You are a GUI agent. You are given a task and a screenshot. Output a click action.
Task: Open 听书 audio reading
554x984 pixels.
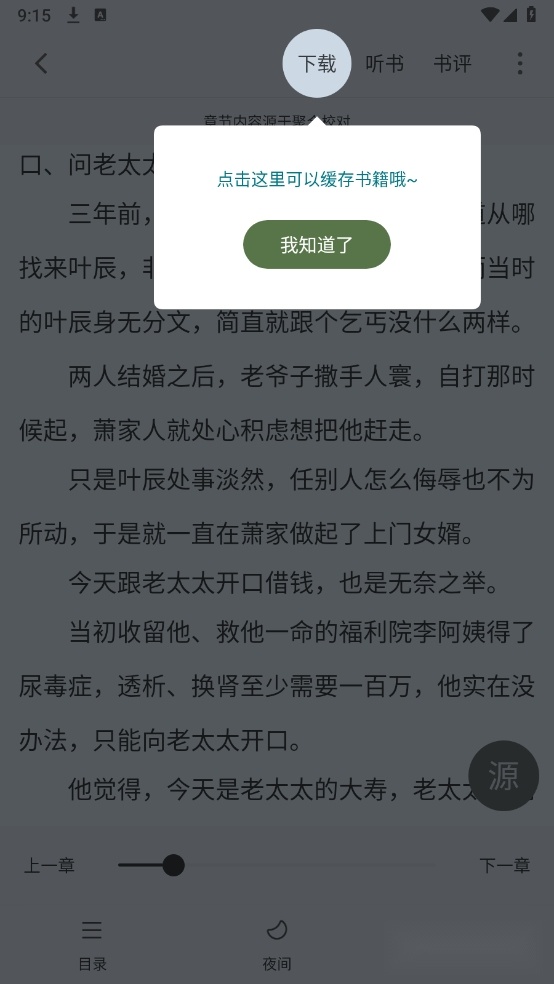(385, 63)
